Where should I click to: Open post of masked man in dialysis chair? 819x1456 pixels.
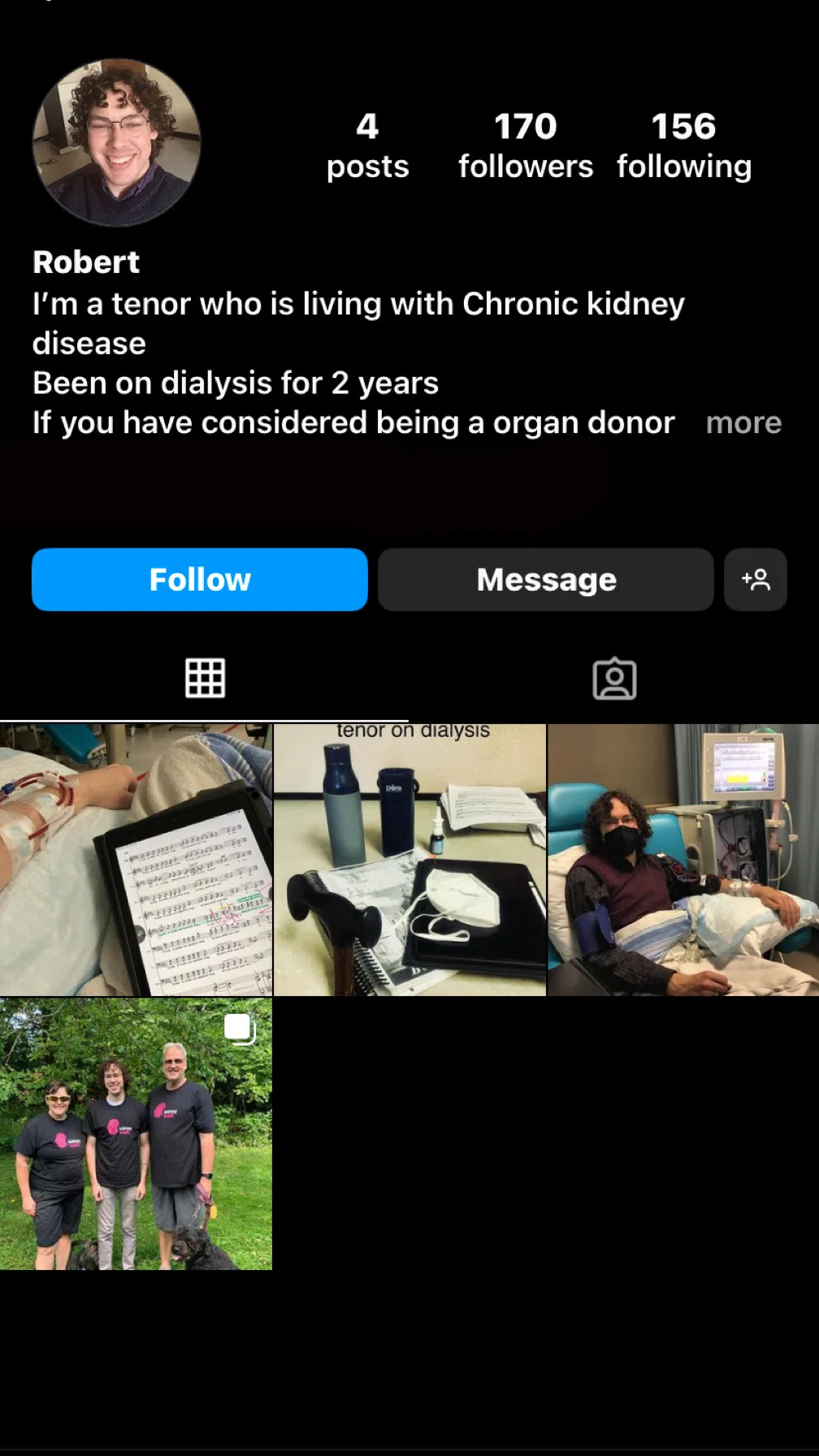(x=683, y=860)
